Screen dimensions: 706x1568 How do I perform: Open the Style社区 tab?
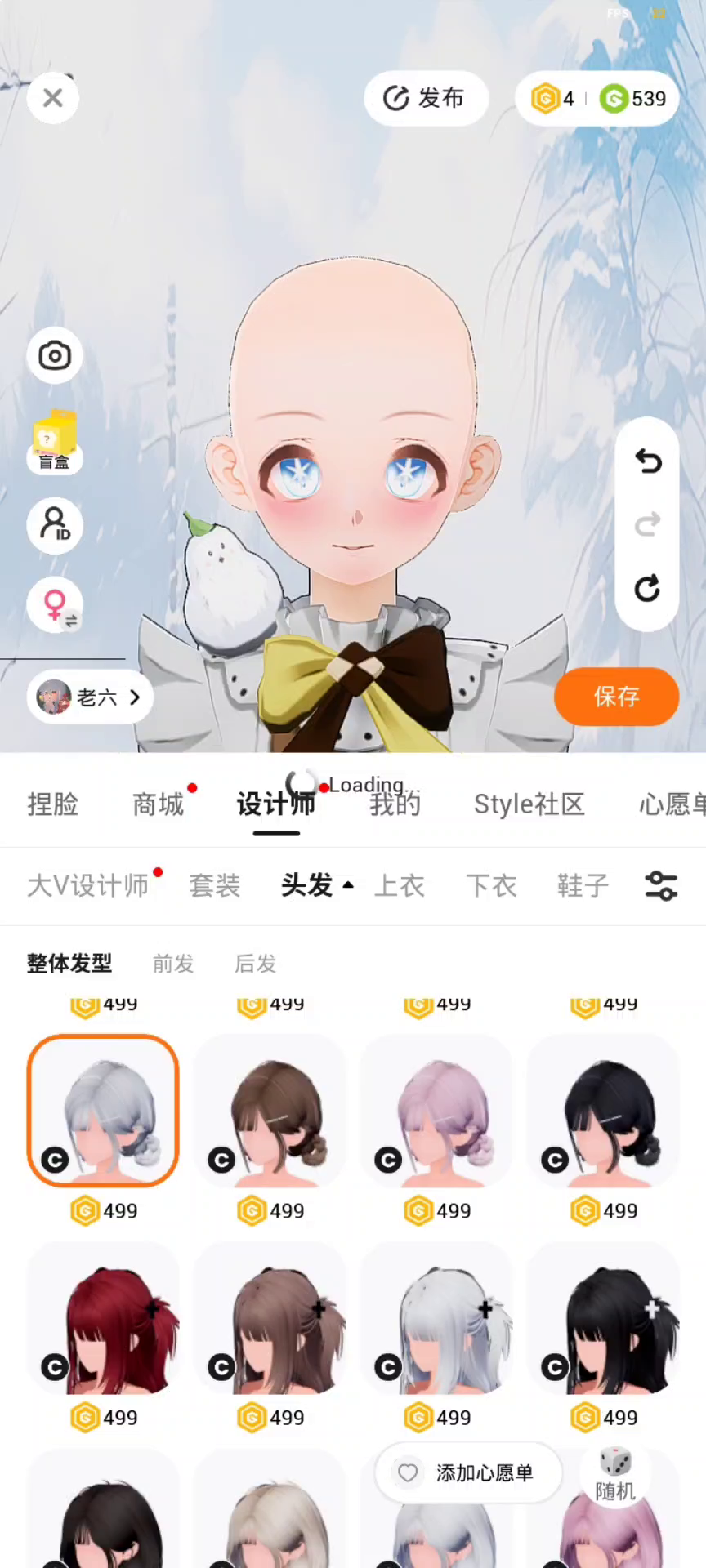529,804
